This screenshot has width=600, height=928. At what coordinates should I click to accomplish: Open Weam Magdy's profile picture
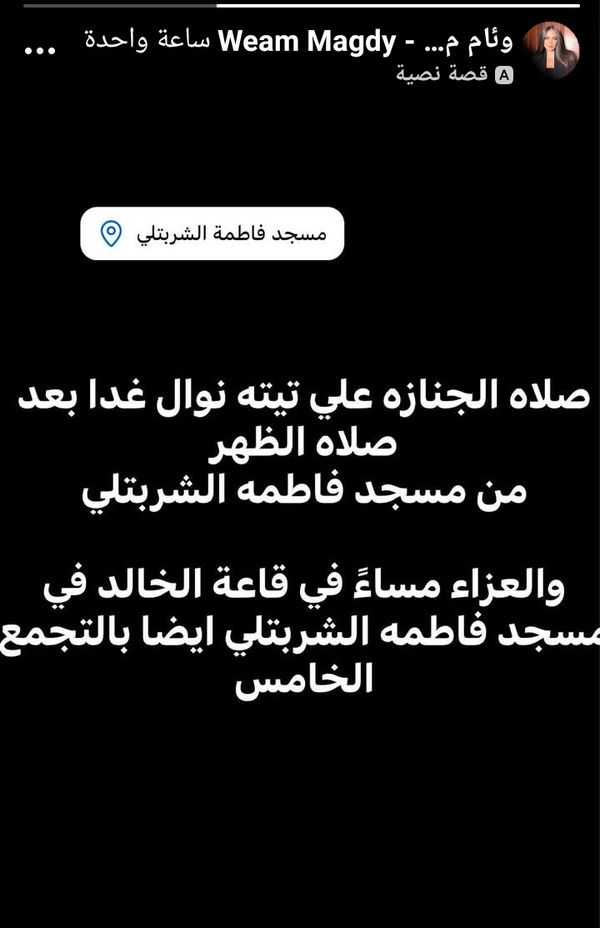pos(552,50)
